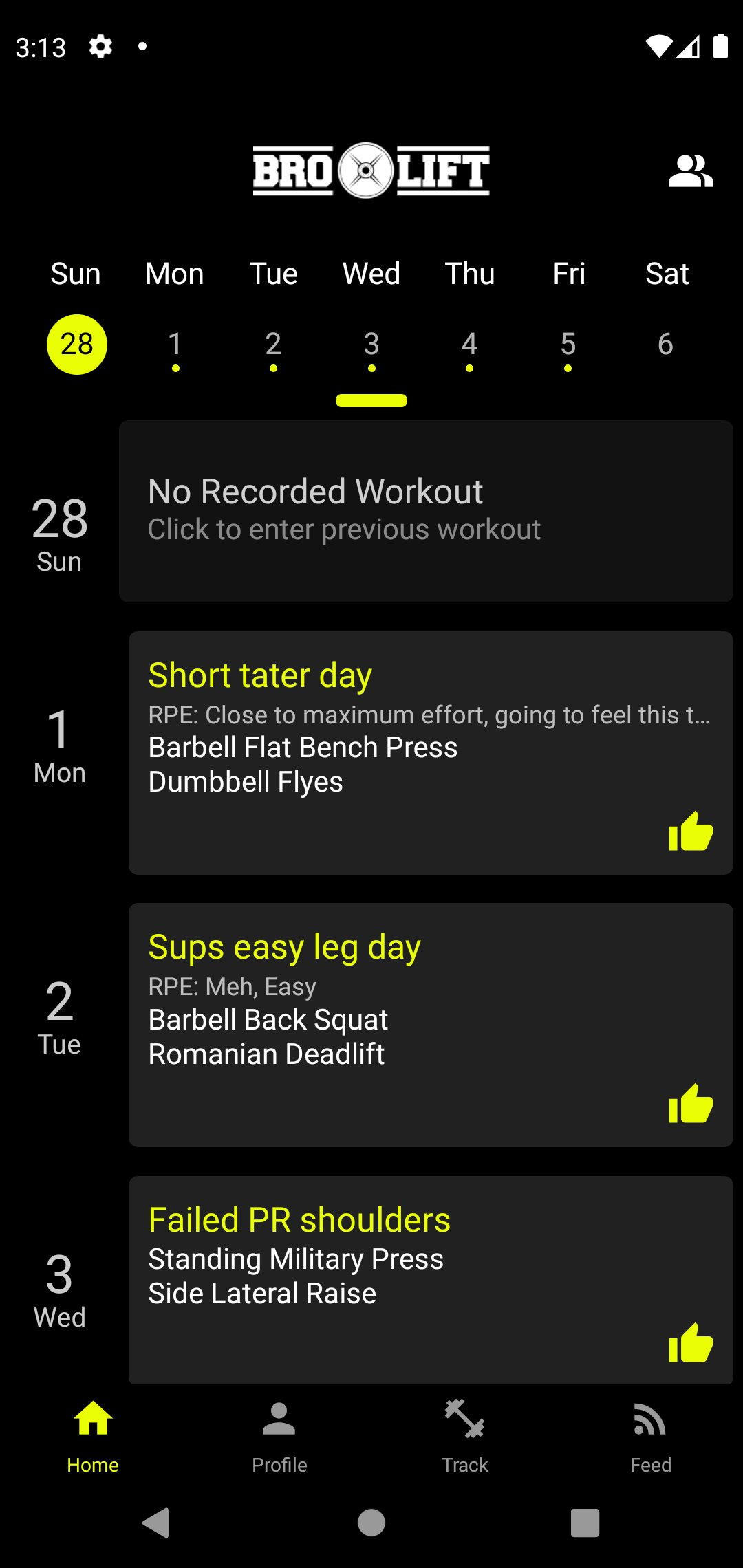
Task: Tap the yellow indicator under Wednesday 3
Action: (x=371, y=400)
